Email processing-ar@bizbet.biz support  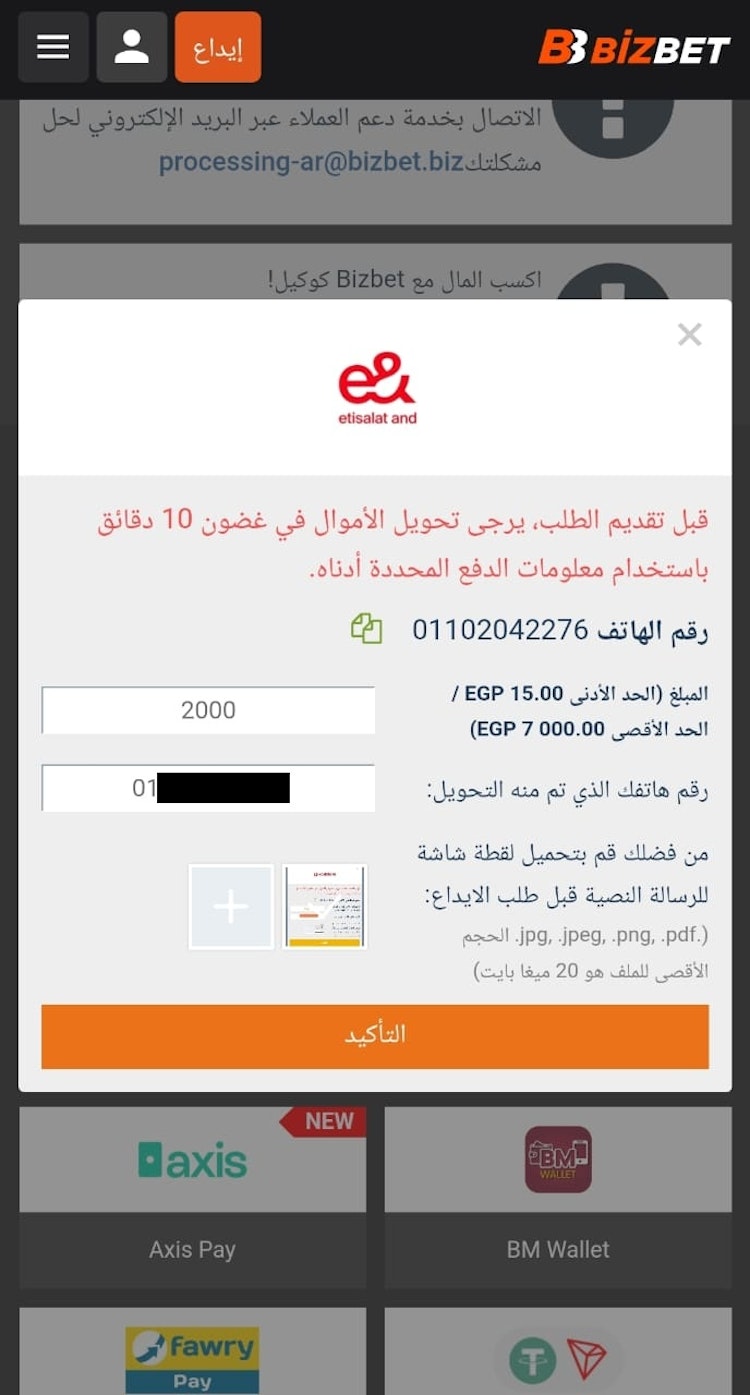(x=311, y=161)
